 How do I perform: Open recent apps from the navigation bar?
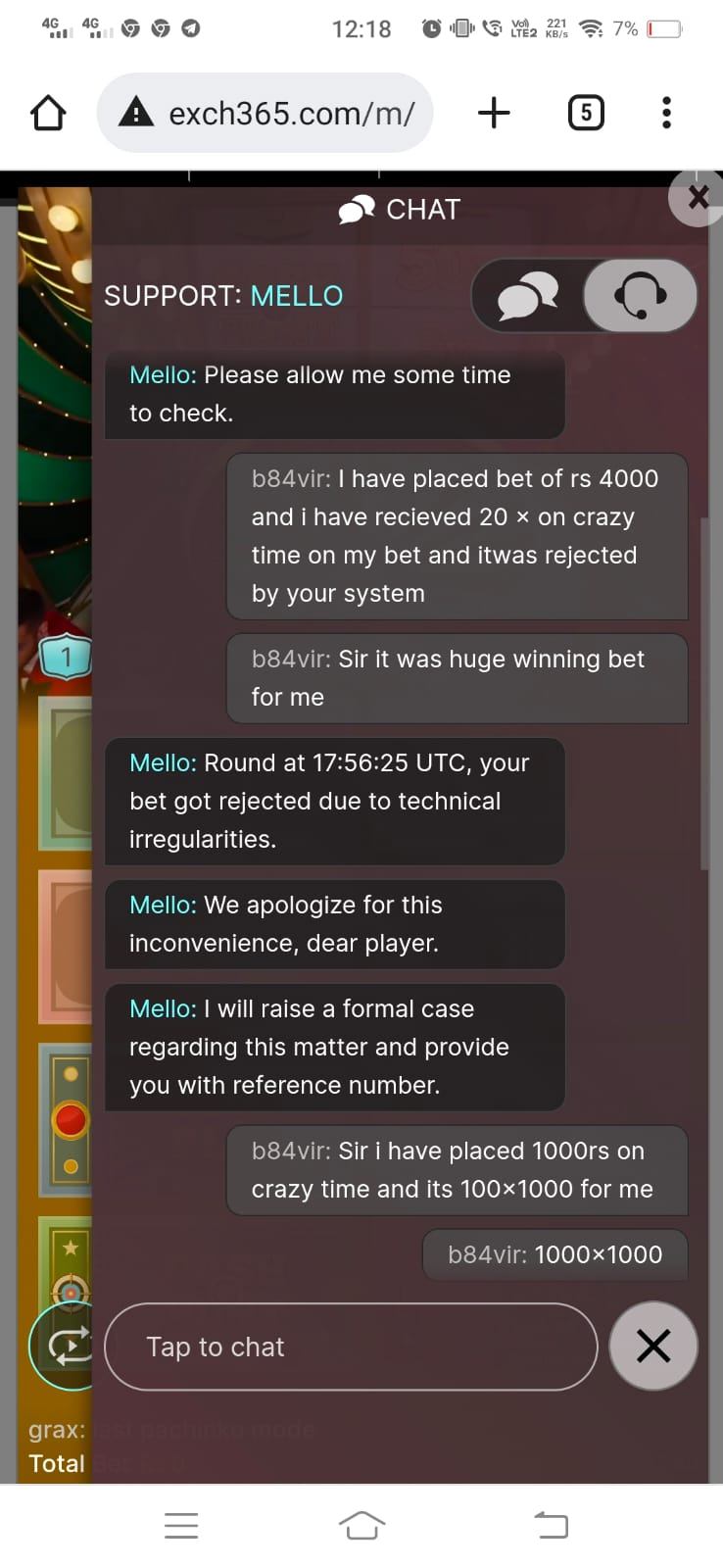pos(181,1525)
